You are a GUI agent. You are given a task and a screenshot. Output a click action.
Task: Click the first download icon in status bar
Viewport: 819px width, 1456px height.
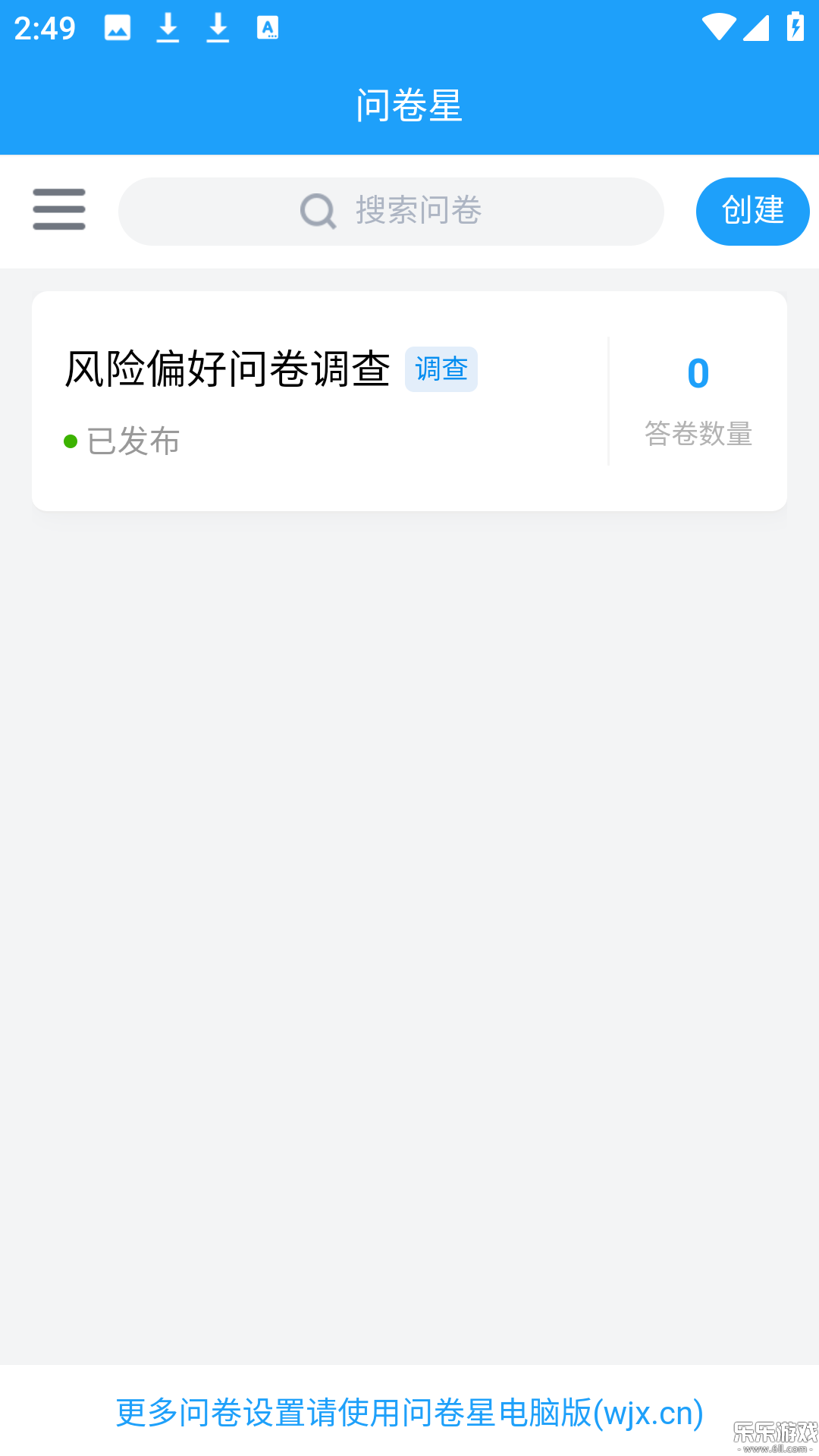tap(168, 27)
